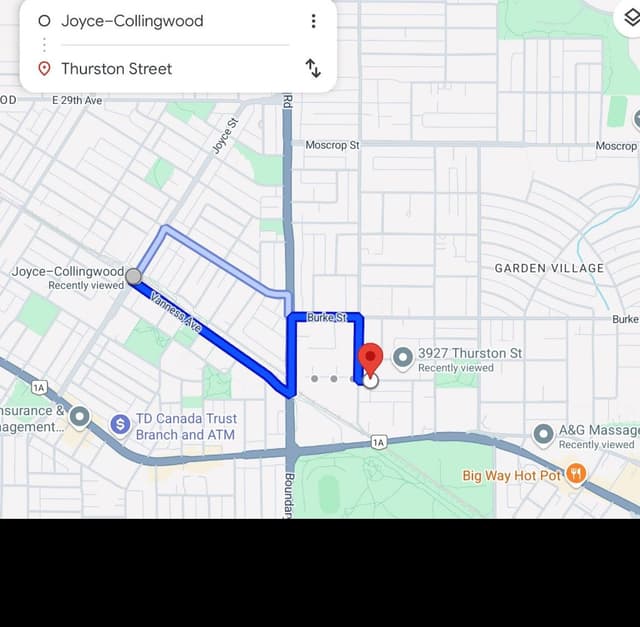The image size is (640, 627).
Task: Edit the Thurston Street destination field
Action: click(x=160, y=69)
